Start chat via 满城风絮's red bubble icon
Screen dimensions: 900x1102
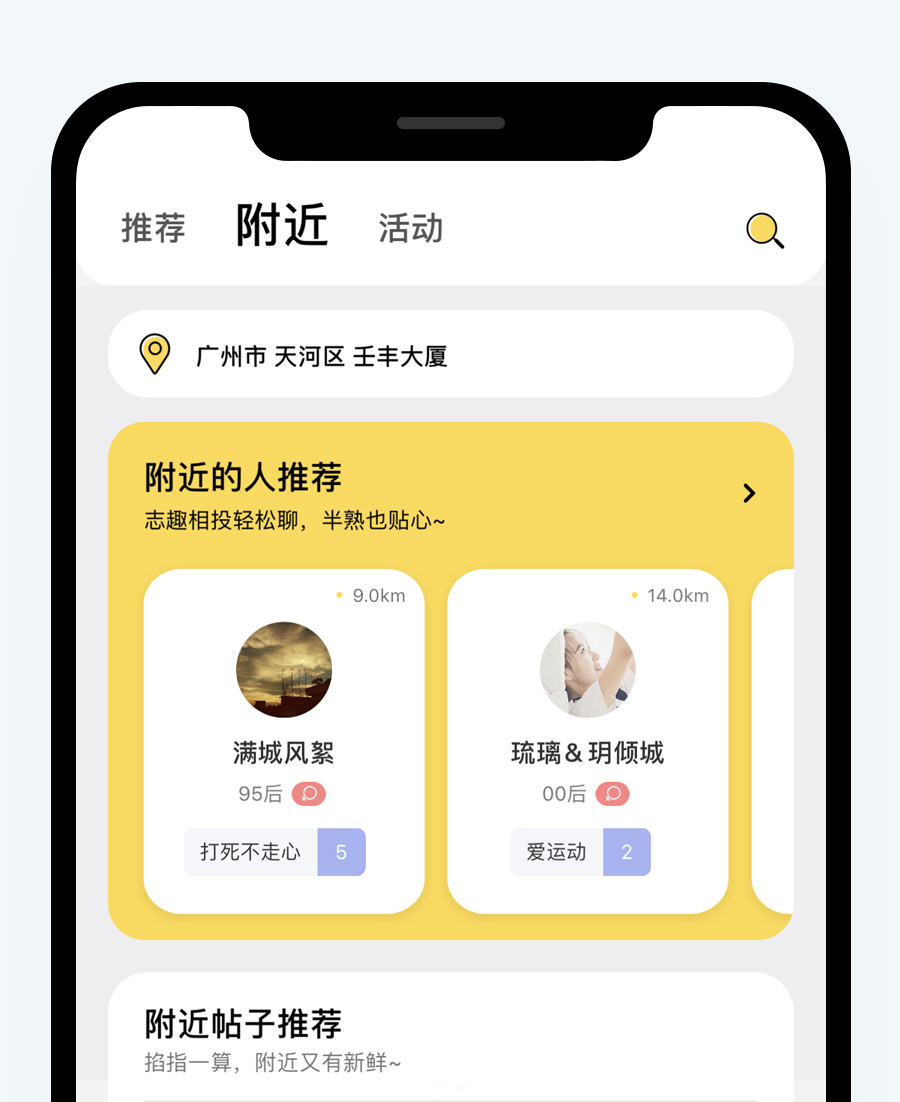tap(309, 794)
